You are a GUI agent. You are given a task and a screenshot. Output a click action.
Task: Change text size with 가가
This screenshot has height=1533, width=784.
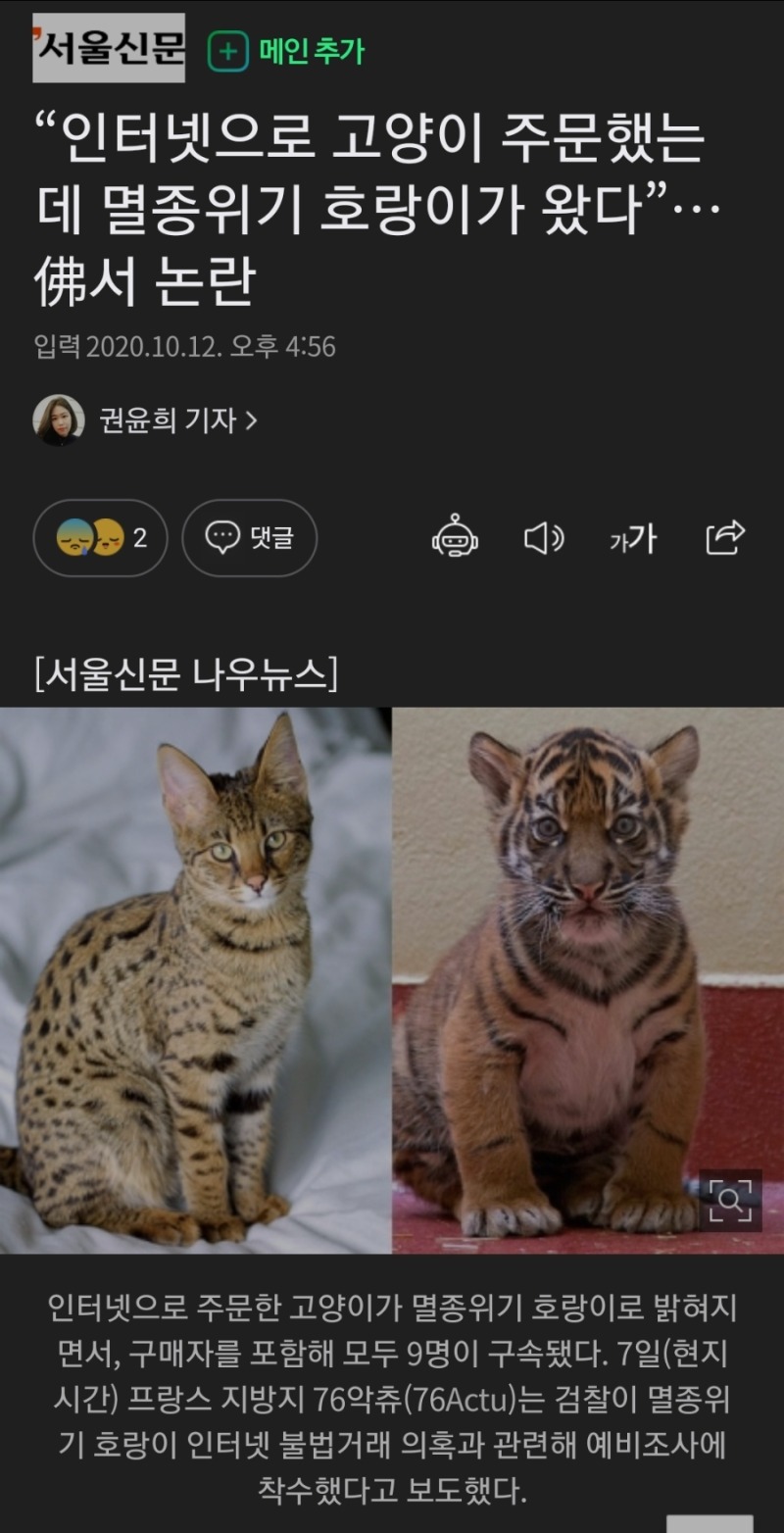coord(633,538)
